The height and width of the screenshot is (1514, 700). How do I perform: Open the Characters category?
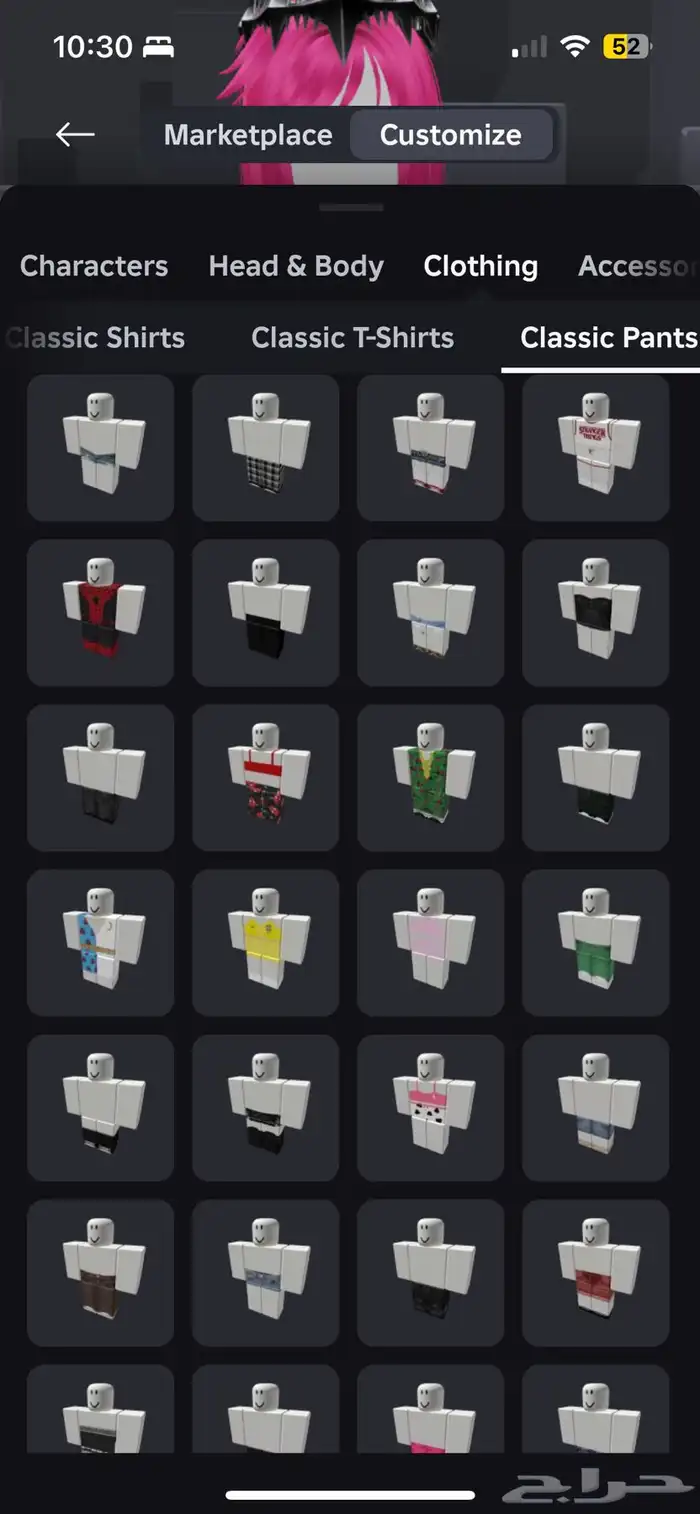tap(94, 266)
